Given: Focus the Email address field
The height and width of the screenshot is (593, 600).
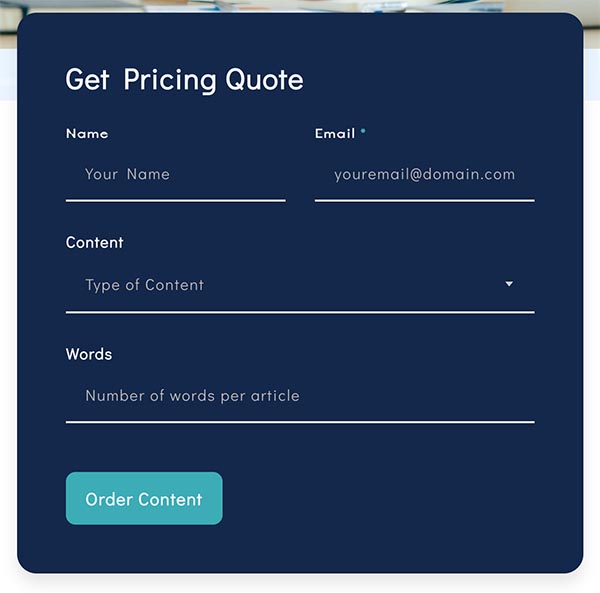Looking at the screenshot, I should point(424,174).
